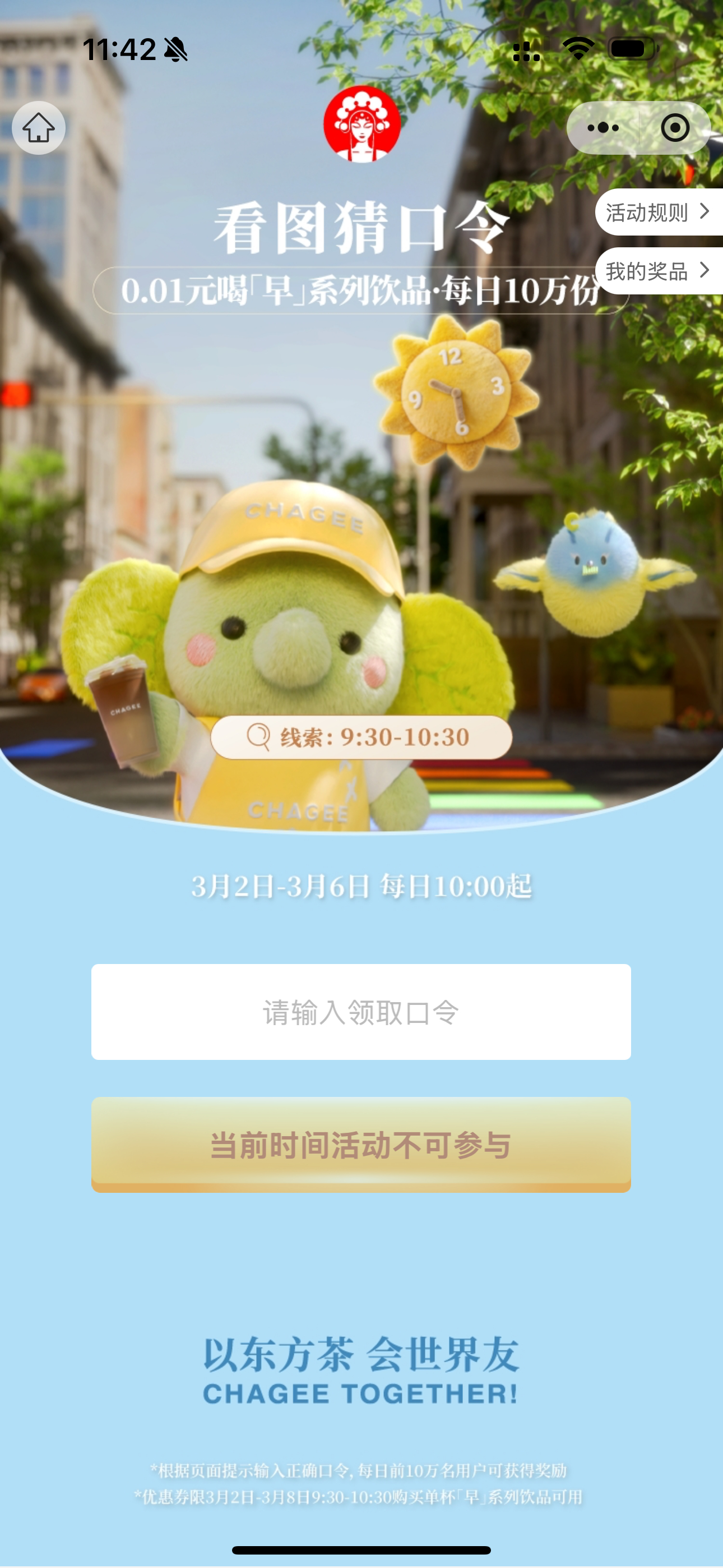The height and width of the screenshot is (1568, 723).
Task: Tap the home icon in top left
Action: tap(38, 128)
